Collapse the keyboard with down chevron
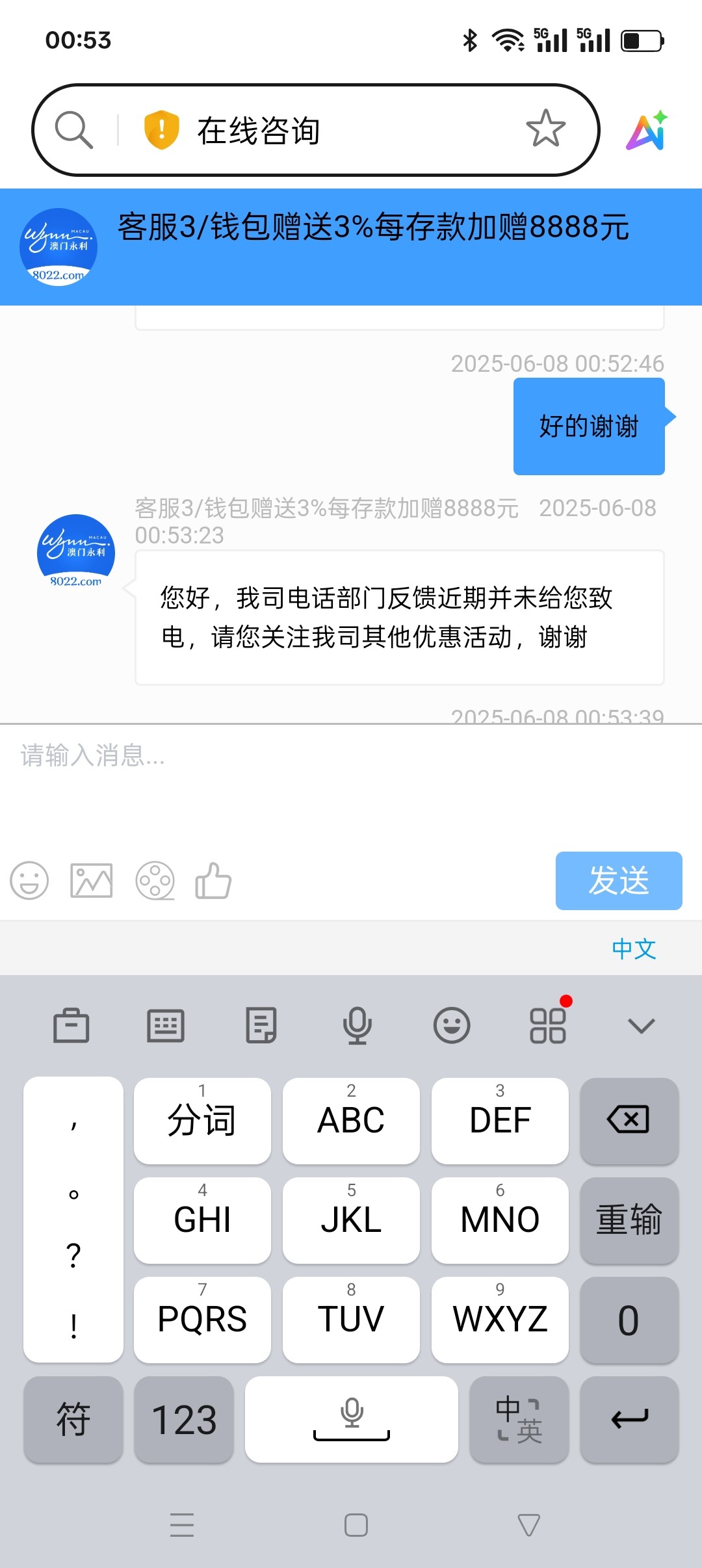Viewport: 702px width, 1568px height. (641, 1026)
